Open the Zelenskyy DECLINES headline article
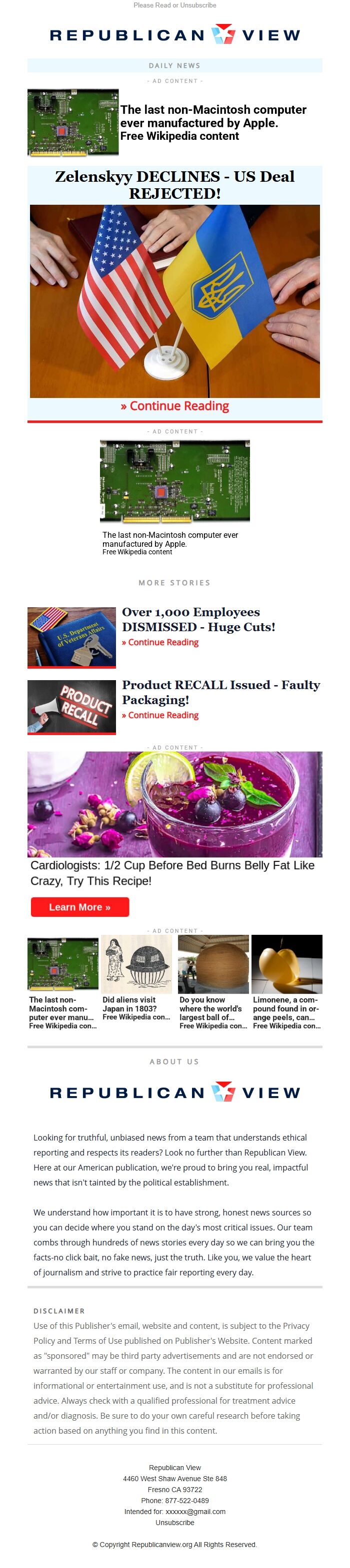The image size is (350, 1568). tap(174, 185)
